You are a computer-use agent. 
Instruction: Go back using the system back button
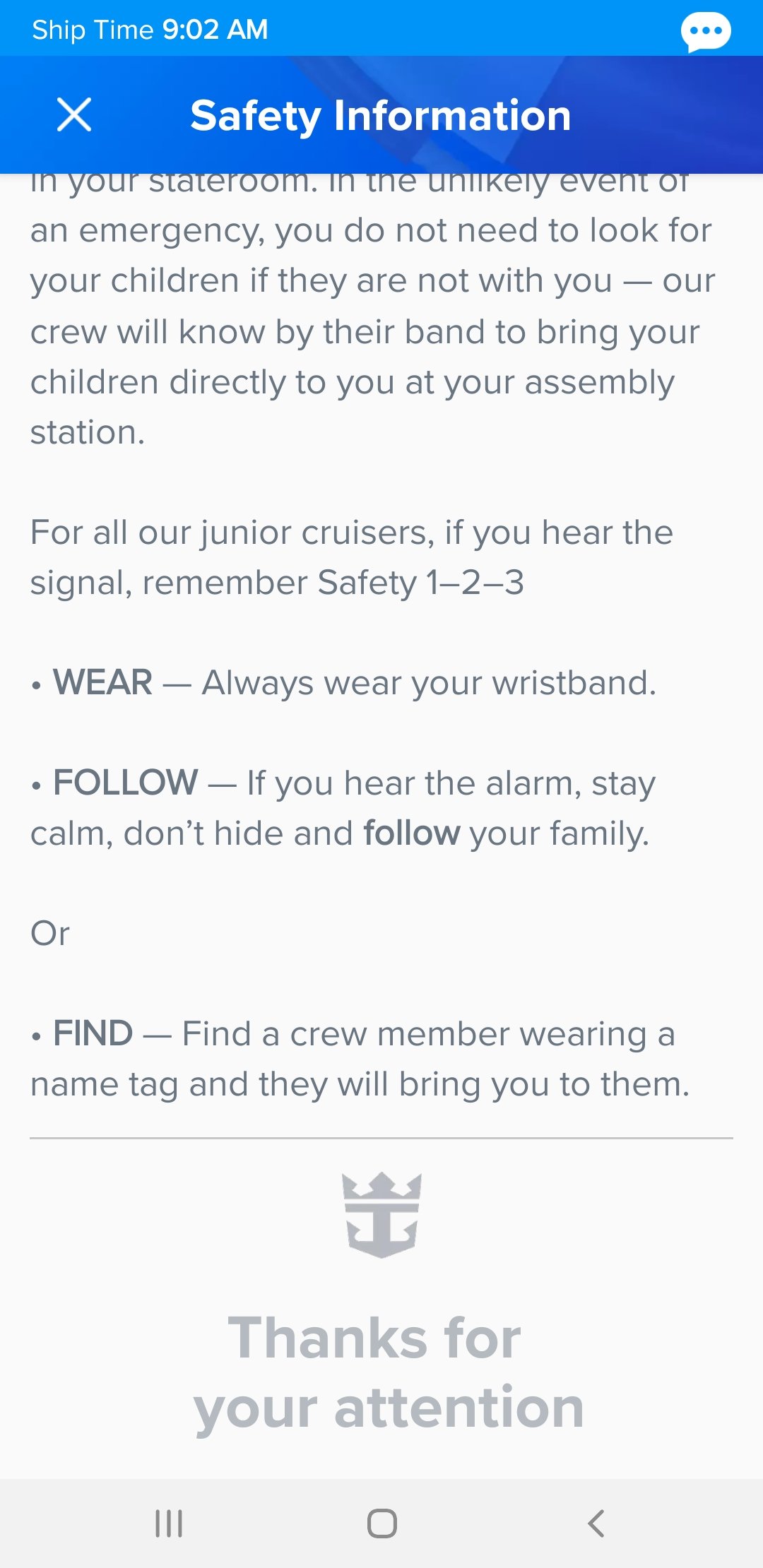tap(596, 1524)
